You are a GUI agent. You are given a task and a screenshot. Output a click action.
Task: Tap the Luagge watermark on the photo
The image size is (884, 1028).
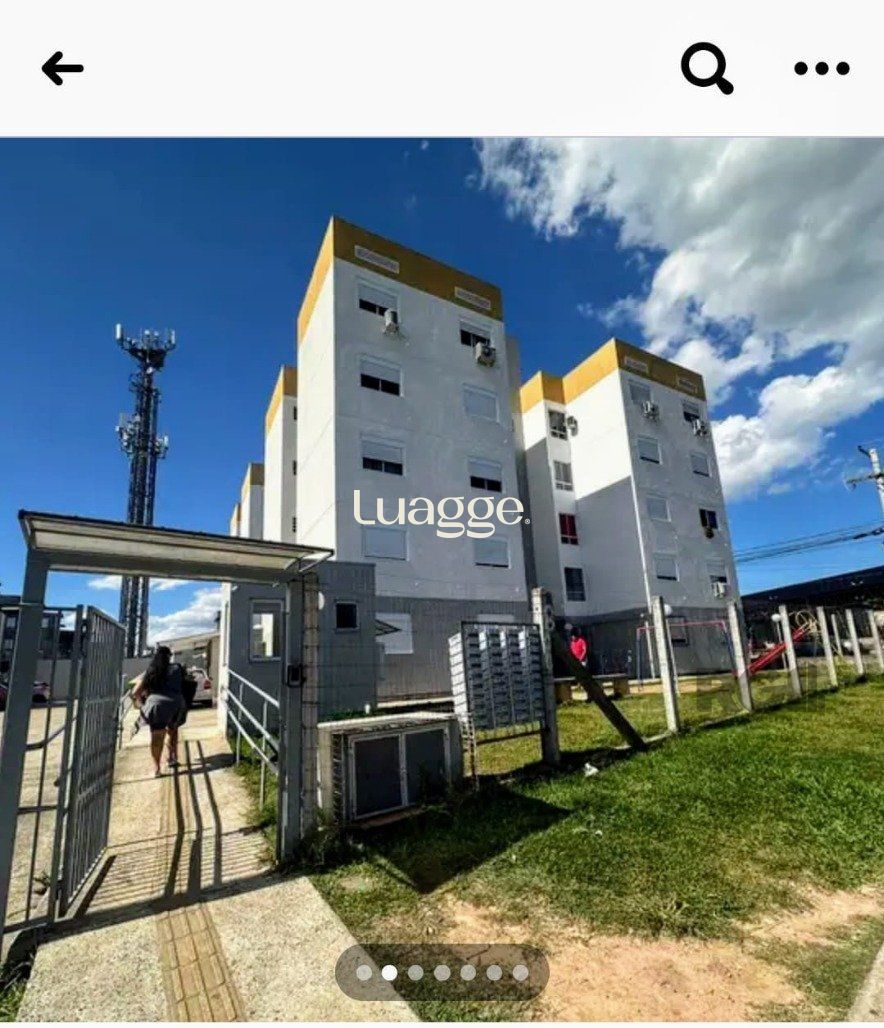click(x=440, y=511)
